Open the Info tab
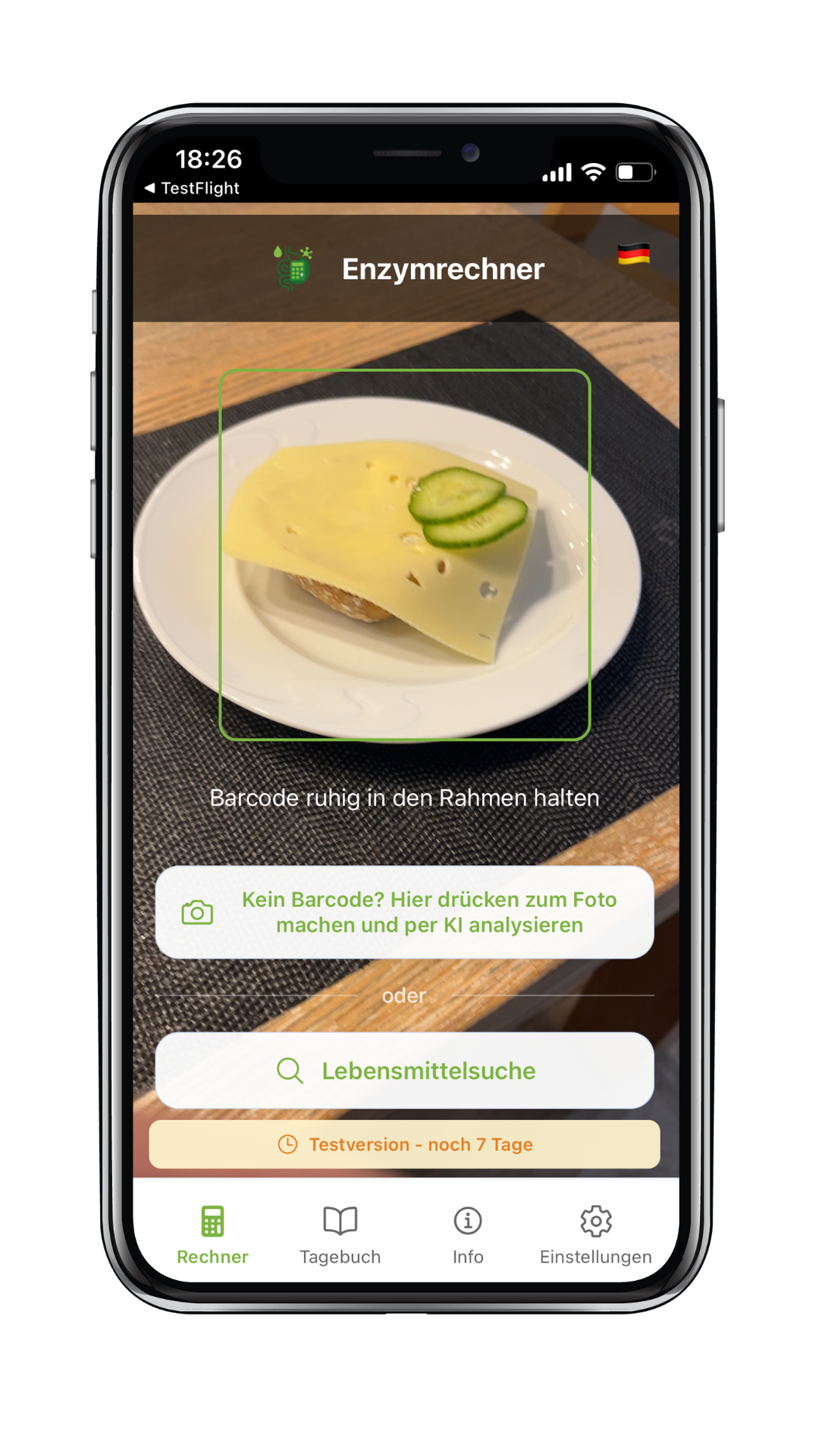Screen dimensions: 819x1456 click(x=468, y=1235)
